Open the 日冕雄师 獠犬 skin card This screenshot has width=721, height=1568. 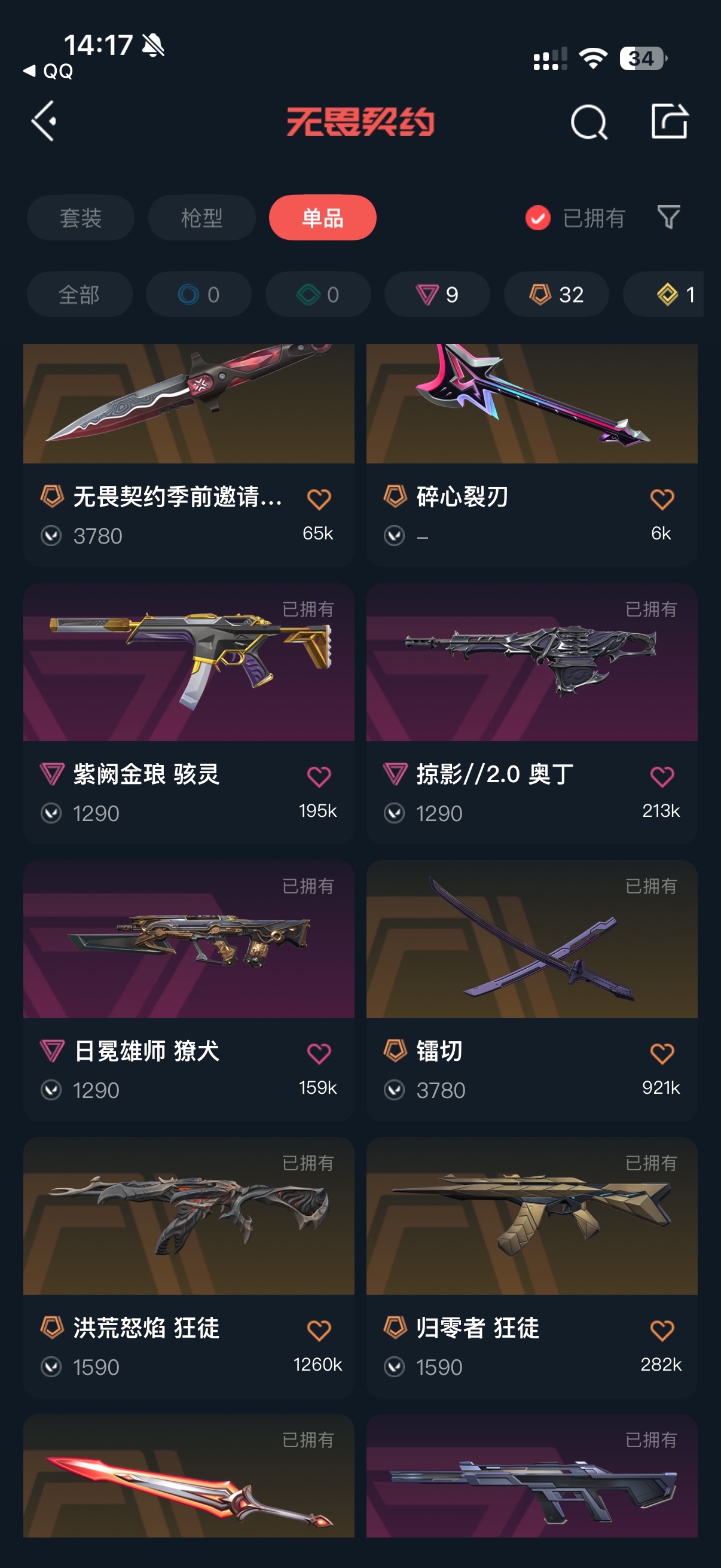(188, 990)
